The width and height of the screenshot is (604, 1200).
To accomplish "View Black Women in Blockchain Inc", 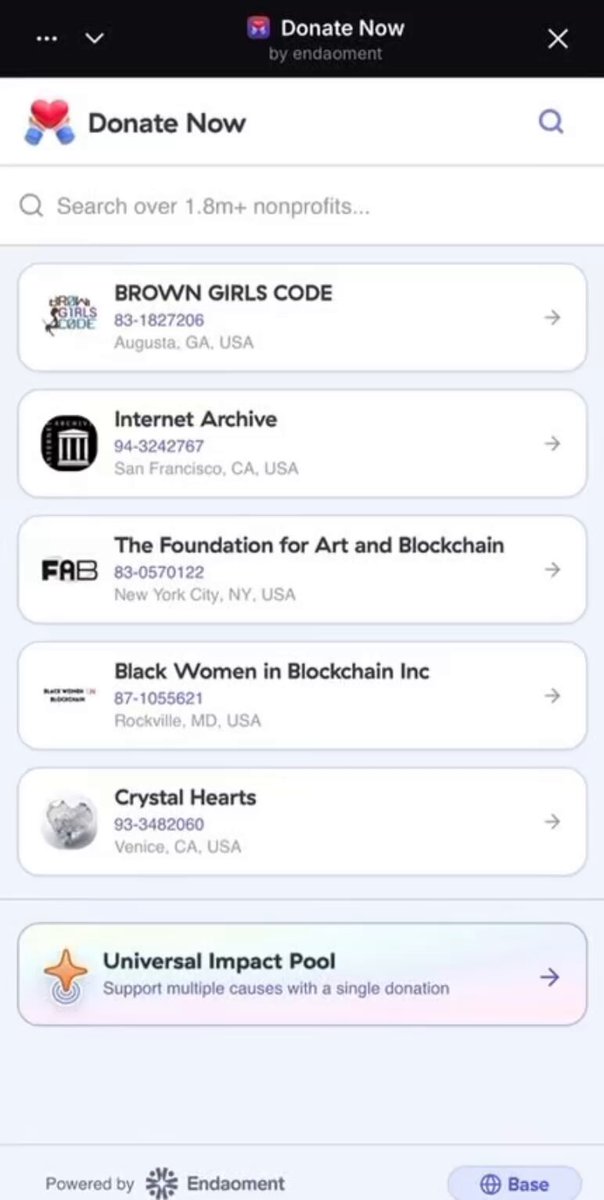I will click(x=302, y=695).
